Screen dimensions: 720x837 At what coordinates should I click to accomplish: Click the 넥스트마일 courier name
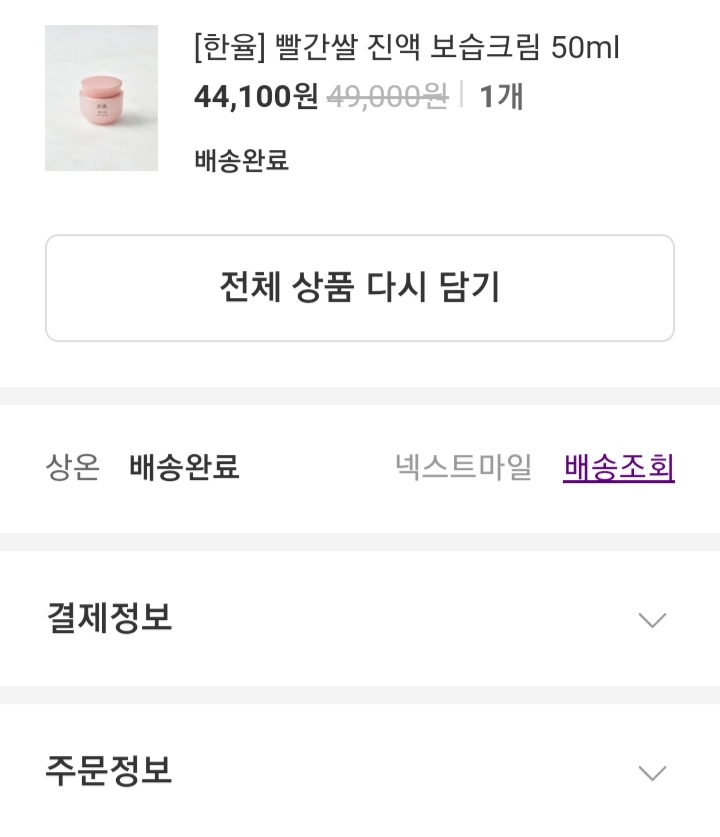[461, 468]
